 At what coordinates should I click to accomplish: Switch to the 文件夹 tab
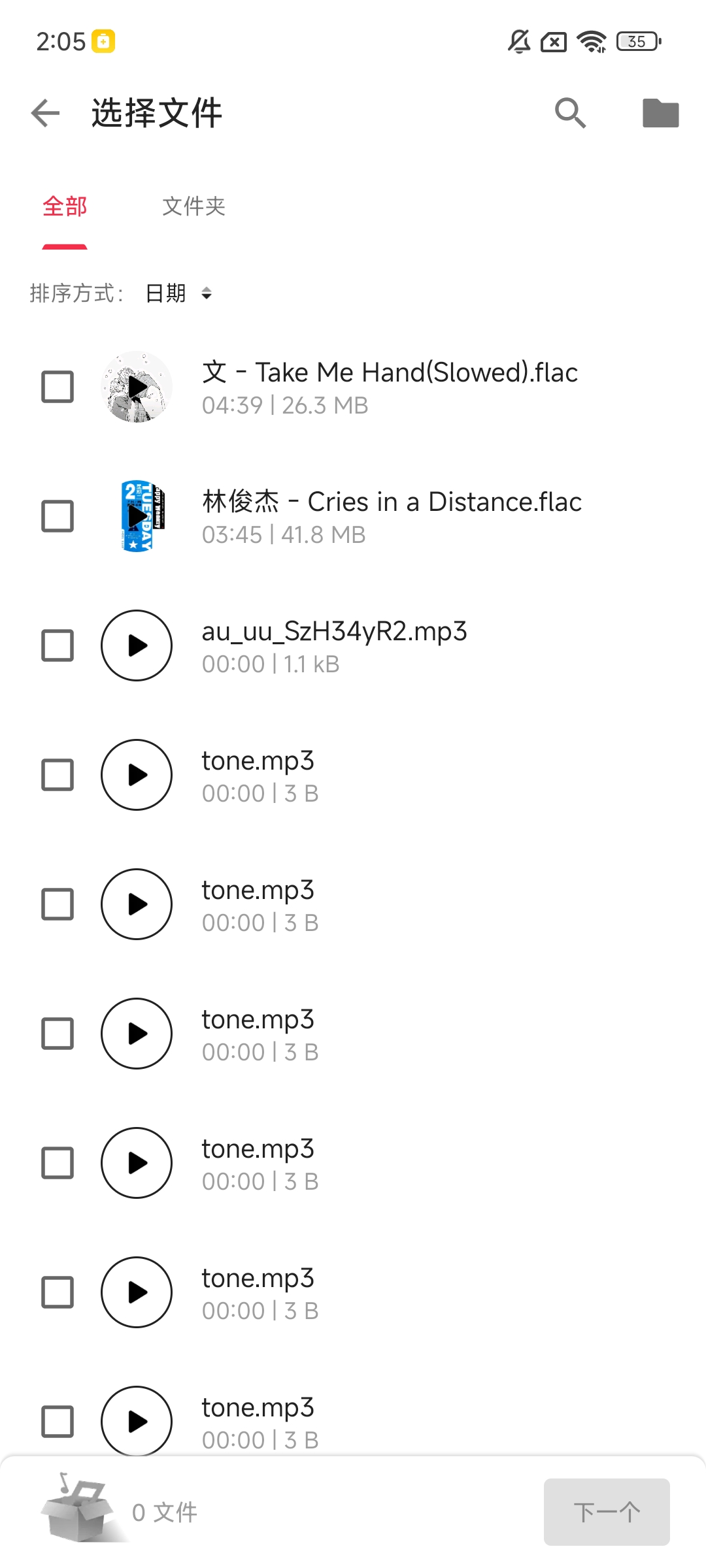(x=193, y=206)
